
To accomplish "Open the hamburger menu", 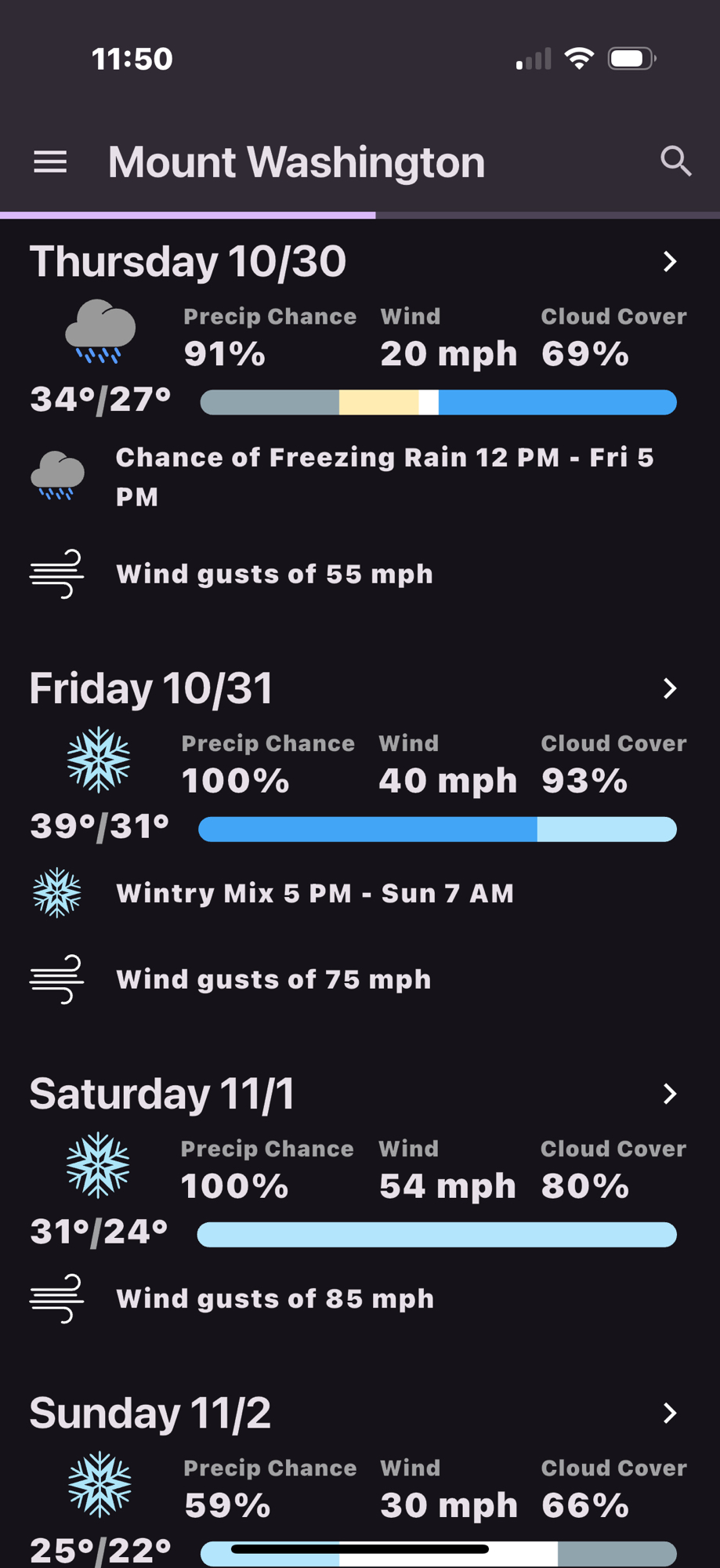I will (50, 162).
